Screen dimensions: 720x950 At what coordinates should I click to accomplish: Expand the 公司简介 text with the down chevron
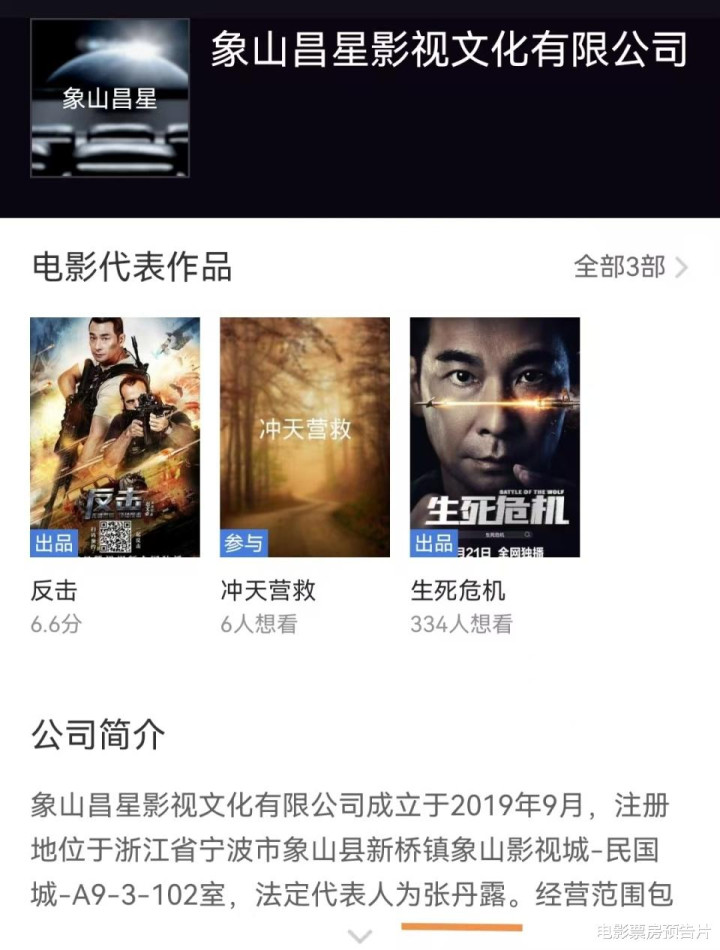pyautogui.click(x=360, y=936)
